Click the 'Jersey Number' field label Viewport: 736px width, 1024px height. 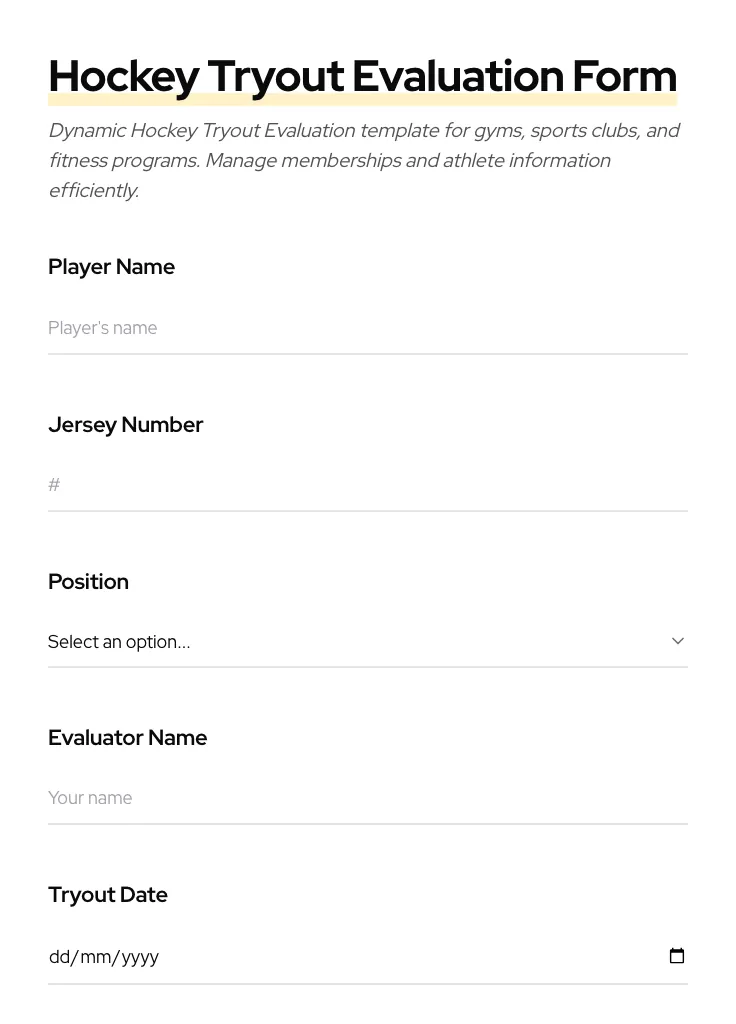[125, 424]
